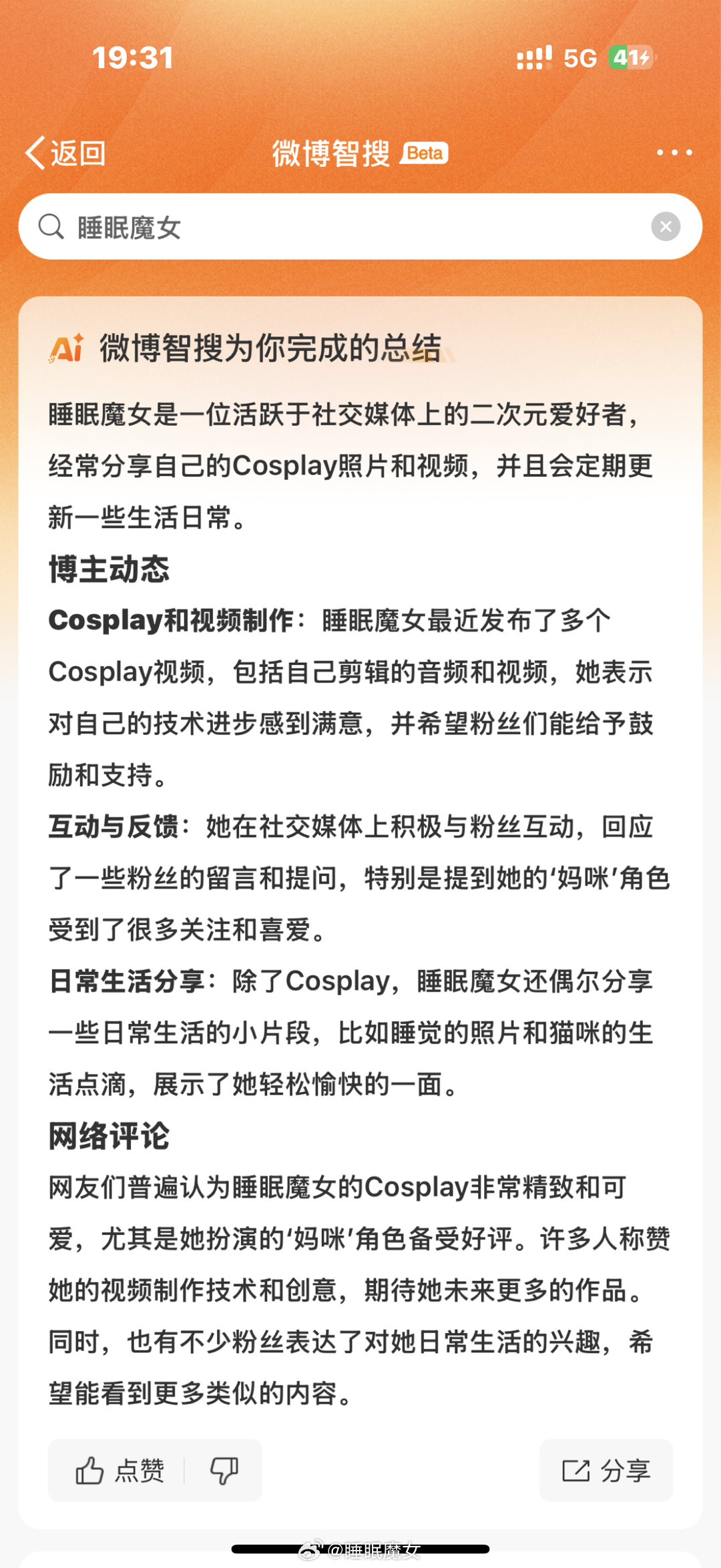Go back with 返回 button

pyautogui.click(x=65, y=154)
